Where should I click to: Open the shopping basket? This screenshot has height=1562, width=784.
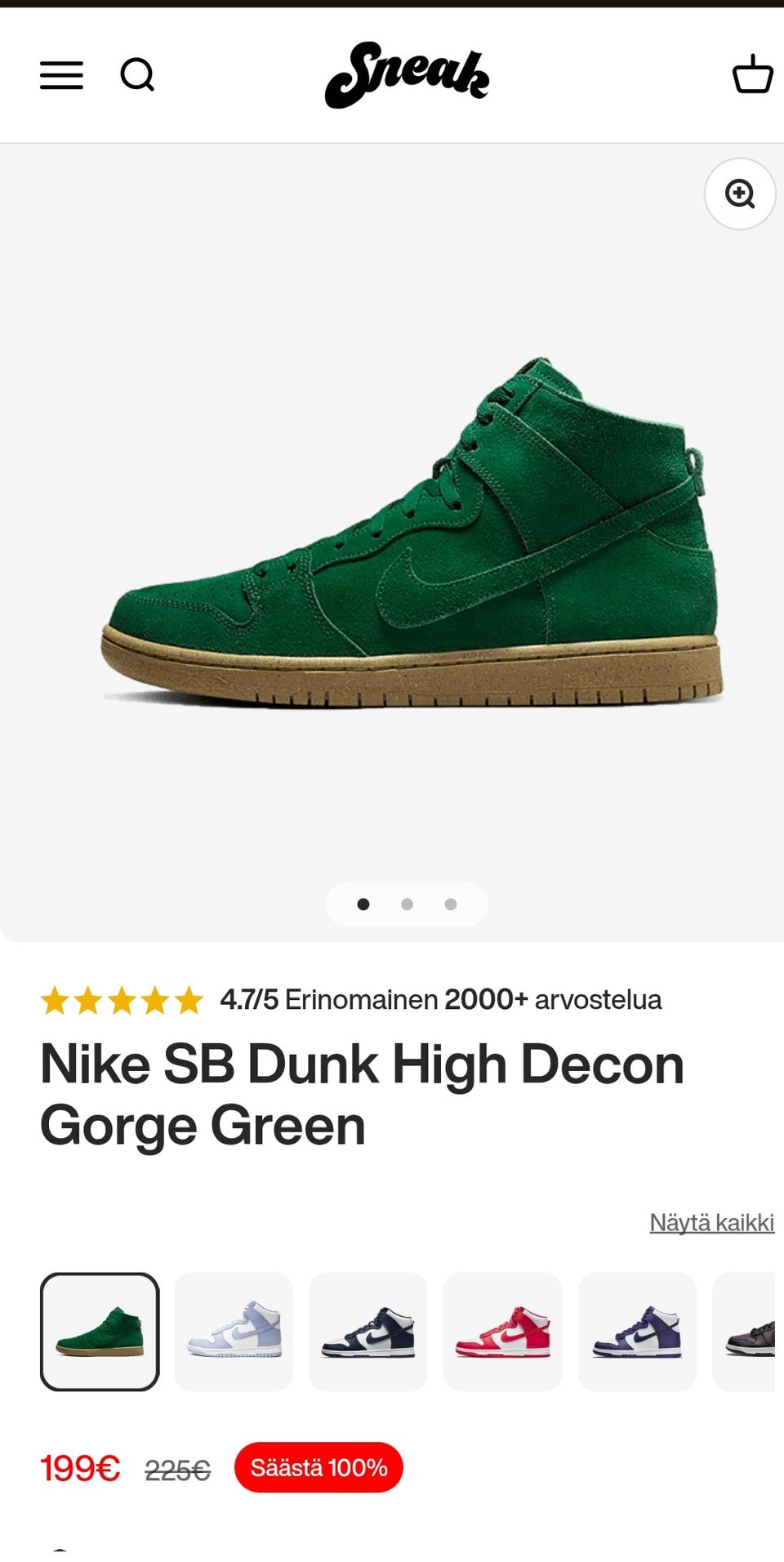pyautogui.click(x=752, y=74)
